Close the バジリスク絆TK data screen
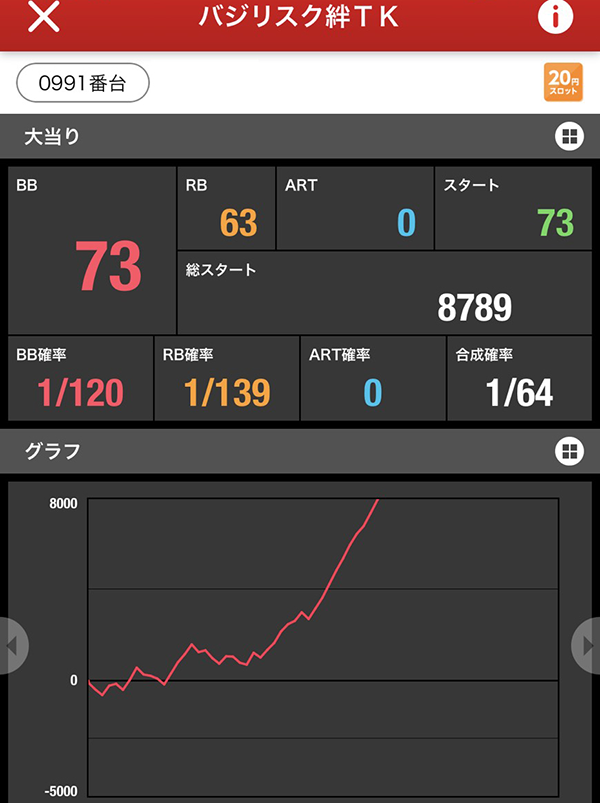Image resolution: width=600 pixels, height=803 pixels. [44, 18]
